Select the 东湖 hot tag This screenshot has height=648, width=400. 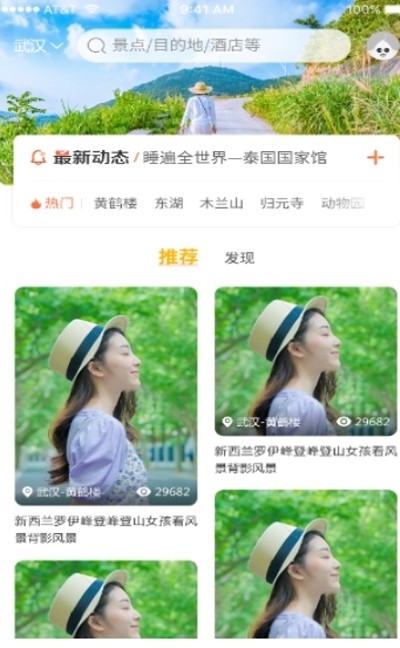[169, 203]
